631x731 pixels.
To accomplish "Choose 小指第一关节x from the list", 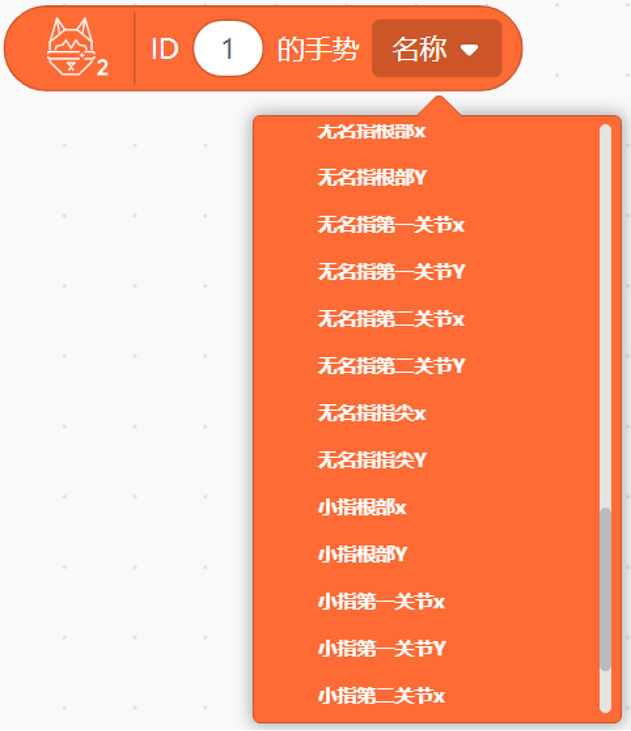I will pyautogui.click(x=381, y=601).
